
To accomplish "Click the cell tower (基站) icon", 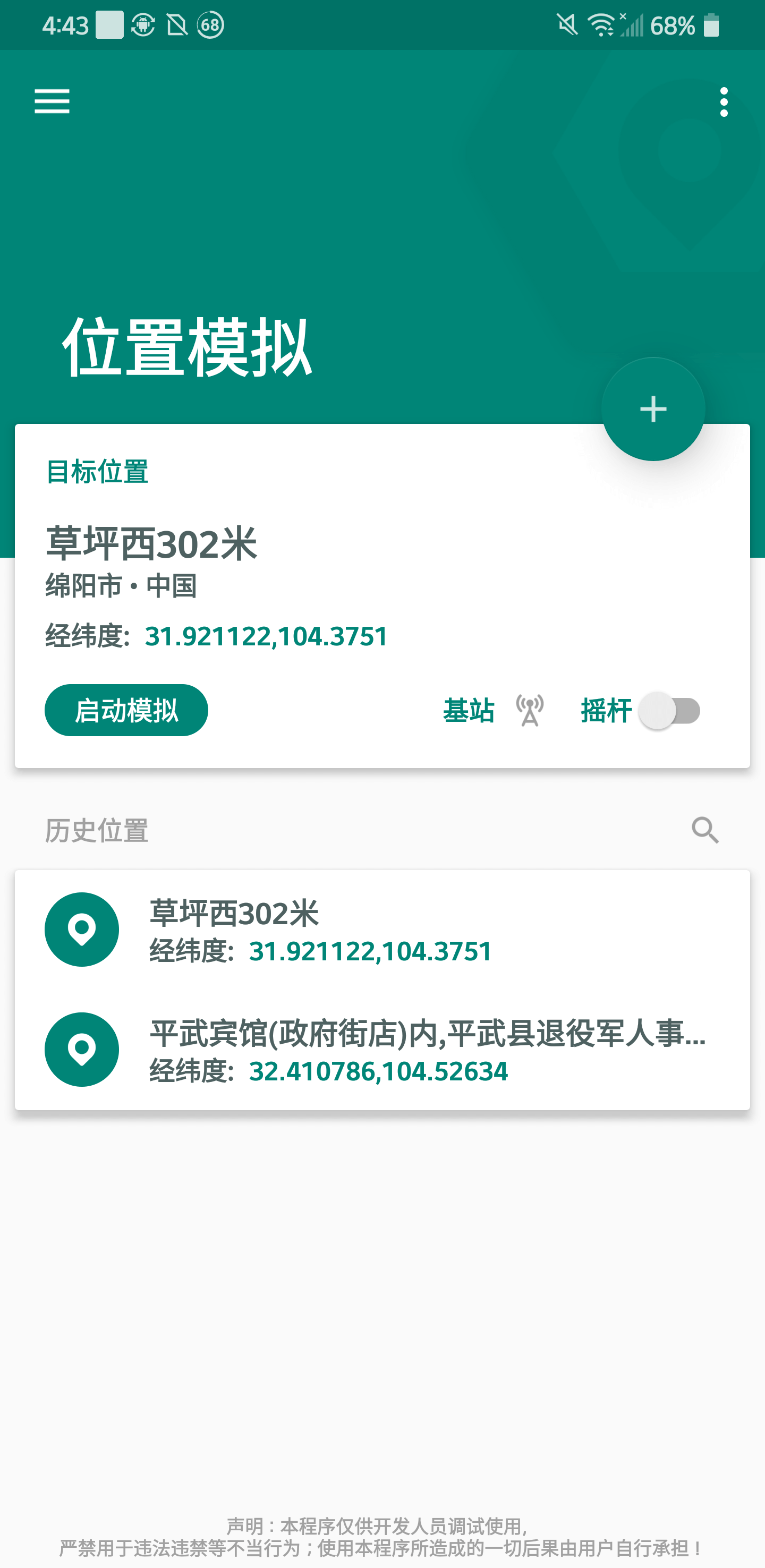I will (529, 710).
